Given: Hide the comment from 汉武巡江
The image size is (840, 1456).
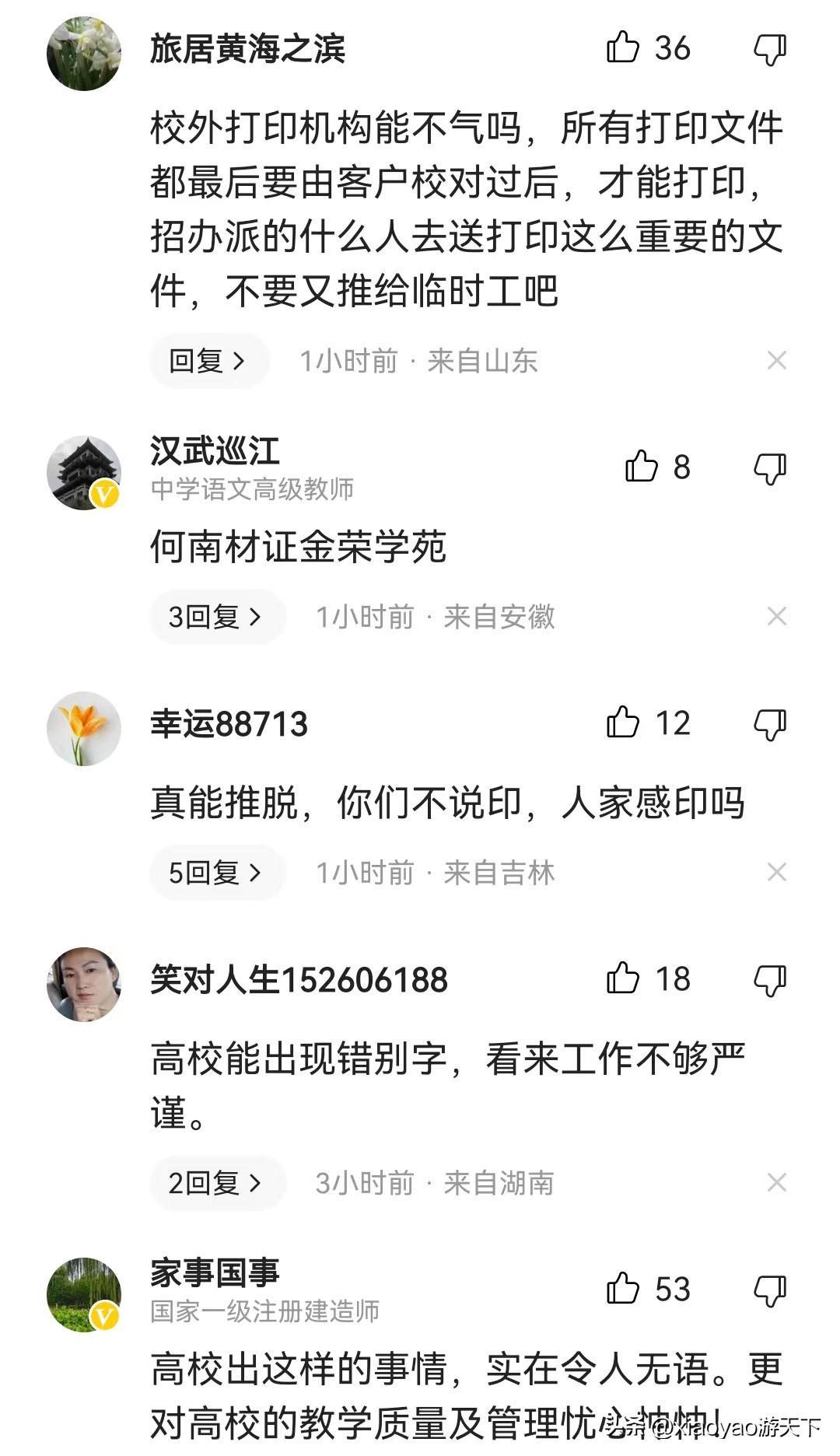Looking at the screenshot, I should point(776,617).
